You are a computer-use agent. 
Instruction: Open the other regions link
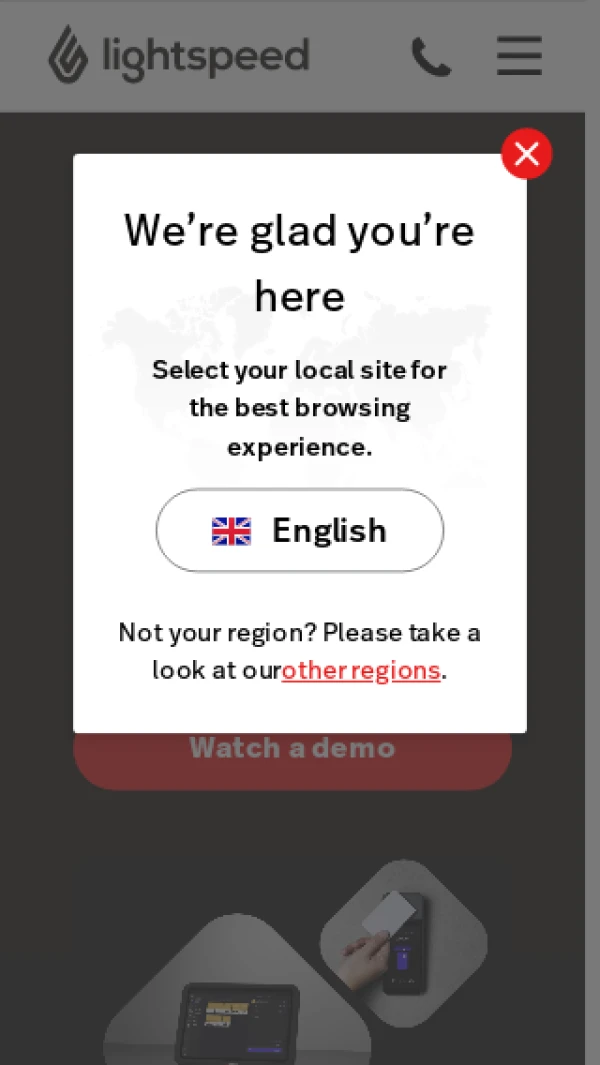361,670
